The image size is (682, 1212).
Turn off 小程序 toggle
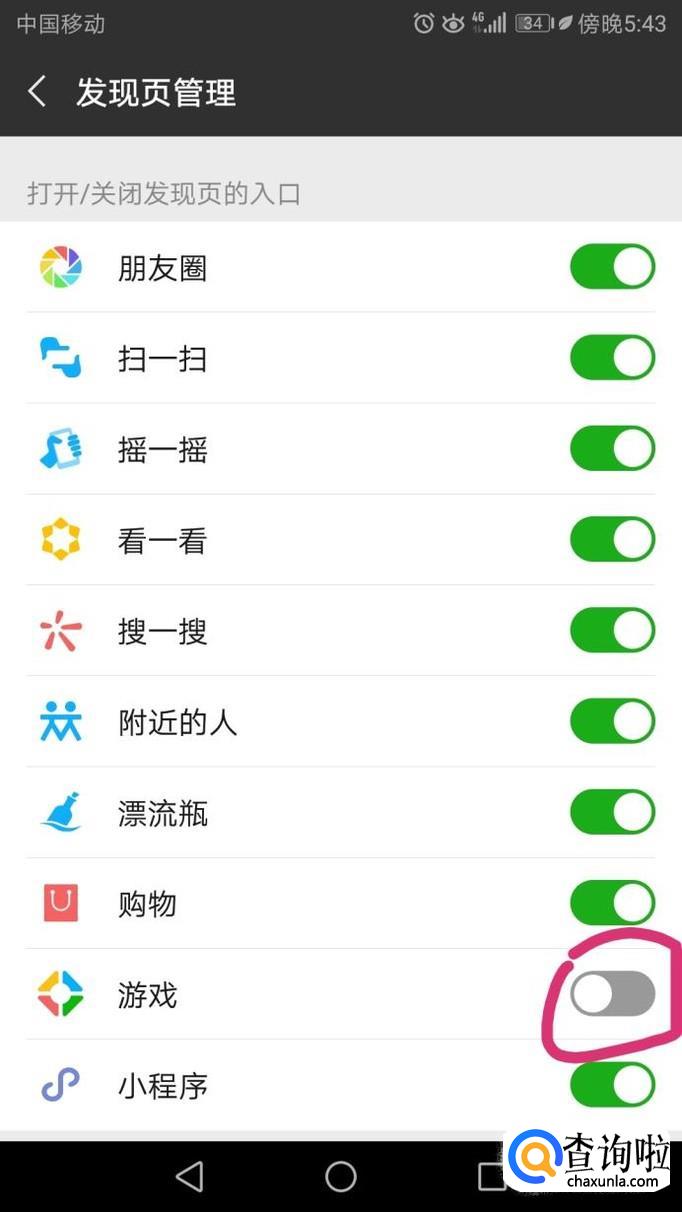(x=612, y=1085)
